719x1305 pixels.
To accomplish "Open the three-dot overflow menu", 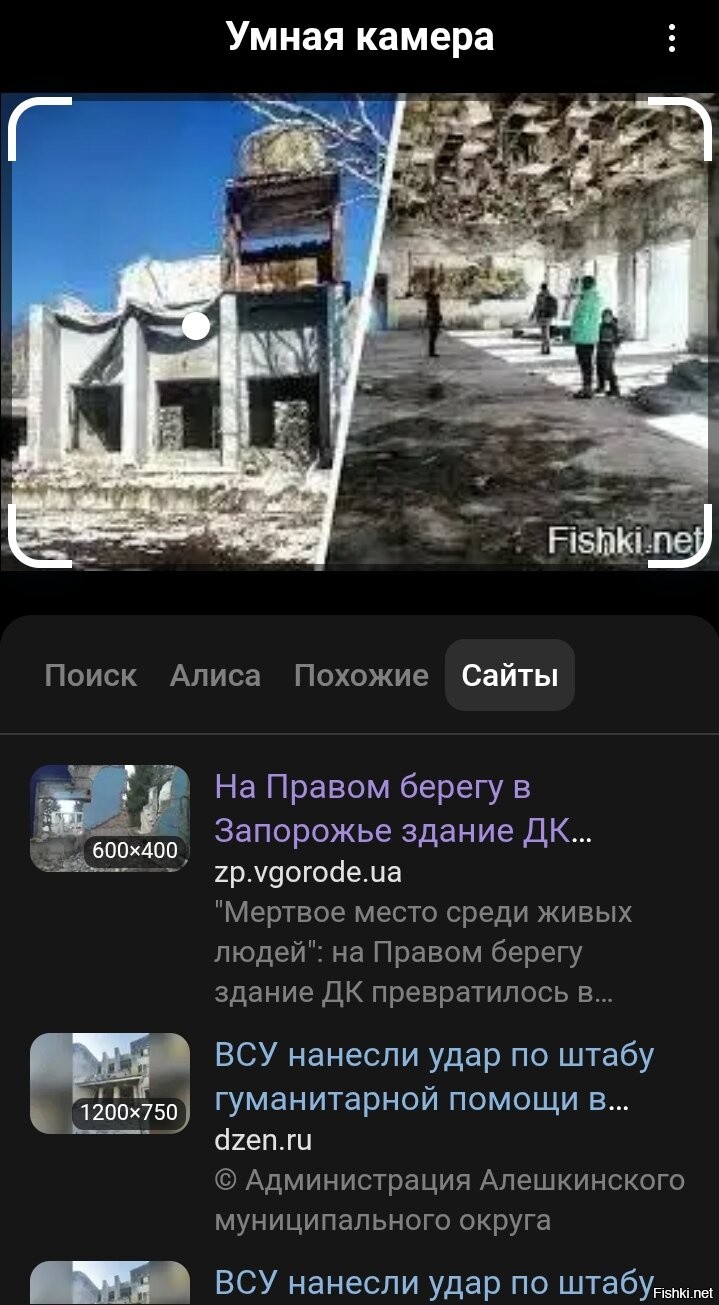I will click(x=671, y=39).
